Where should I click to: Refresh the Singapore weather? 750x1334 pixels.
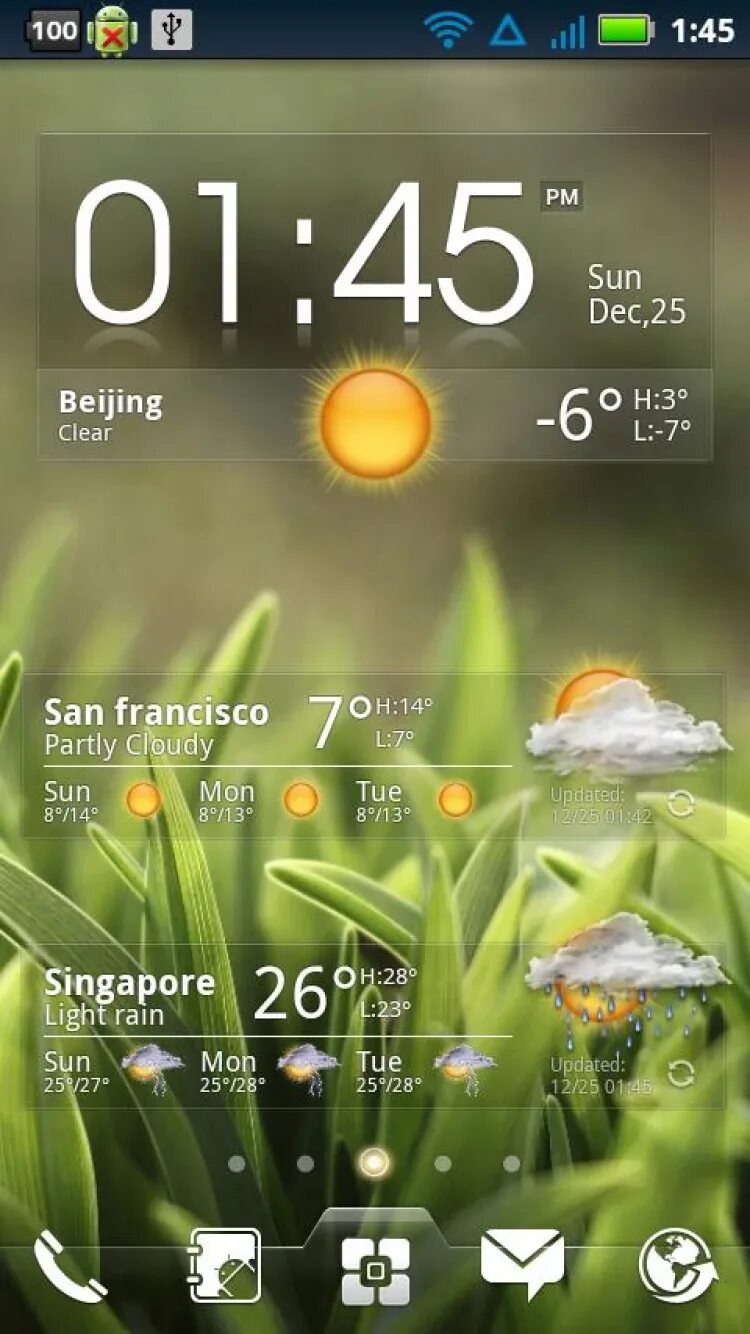pos(681,1074)
